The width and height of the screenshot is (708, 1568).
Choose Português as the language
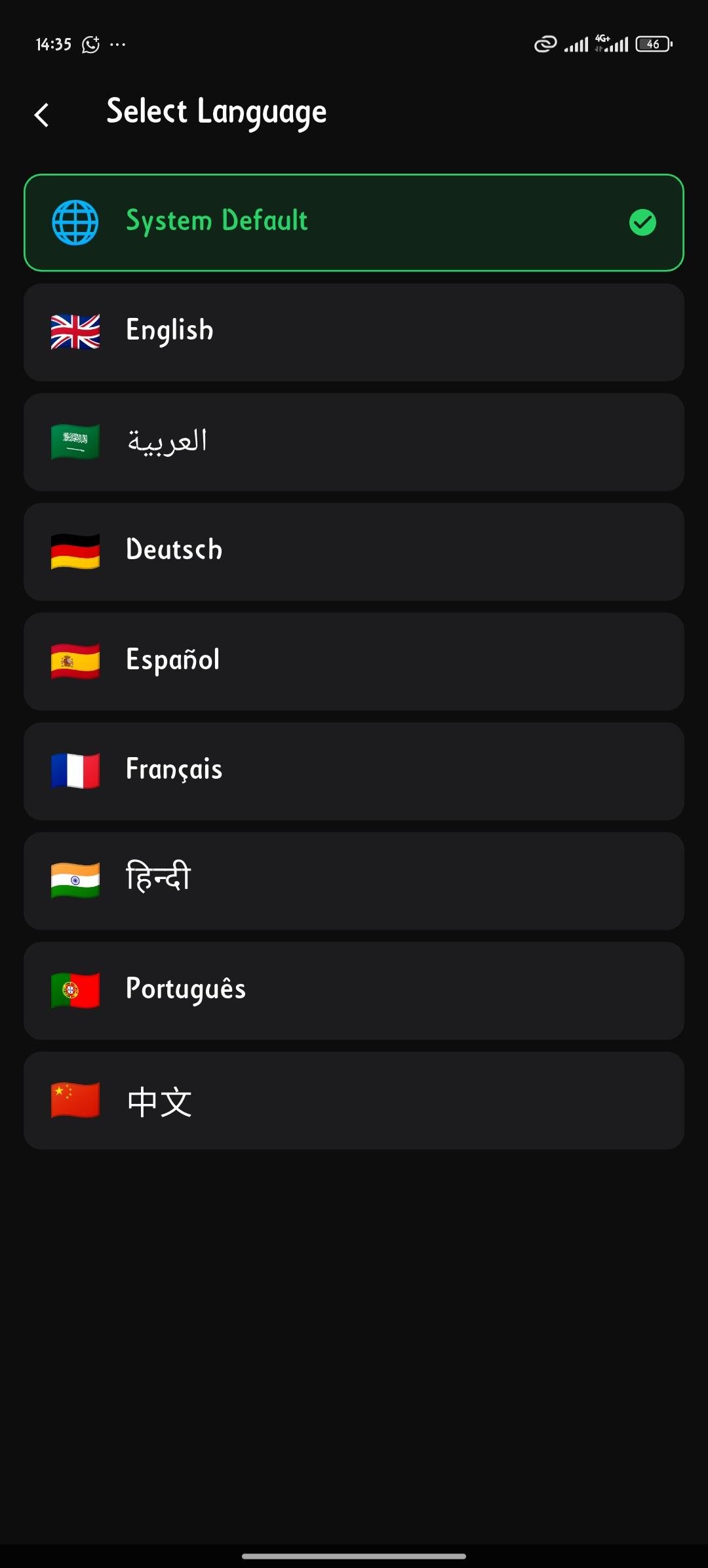pos(354,990)
